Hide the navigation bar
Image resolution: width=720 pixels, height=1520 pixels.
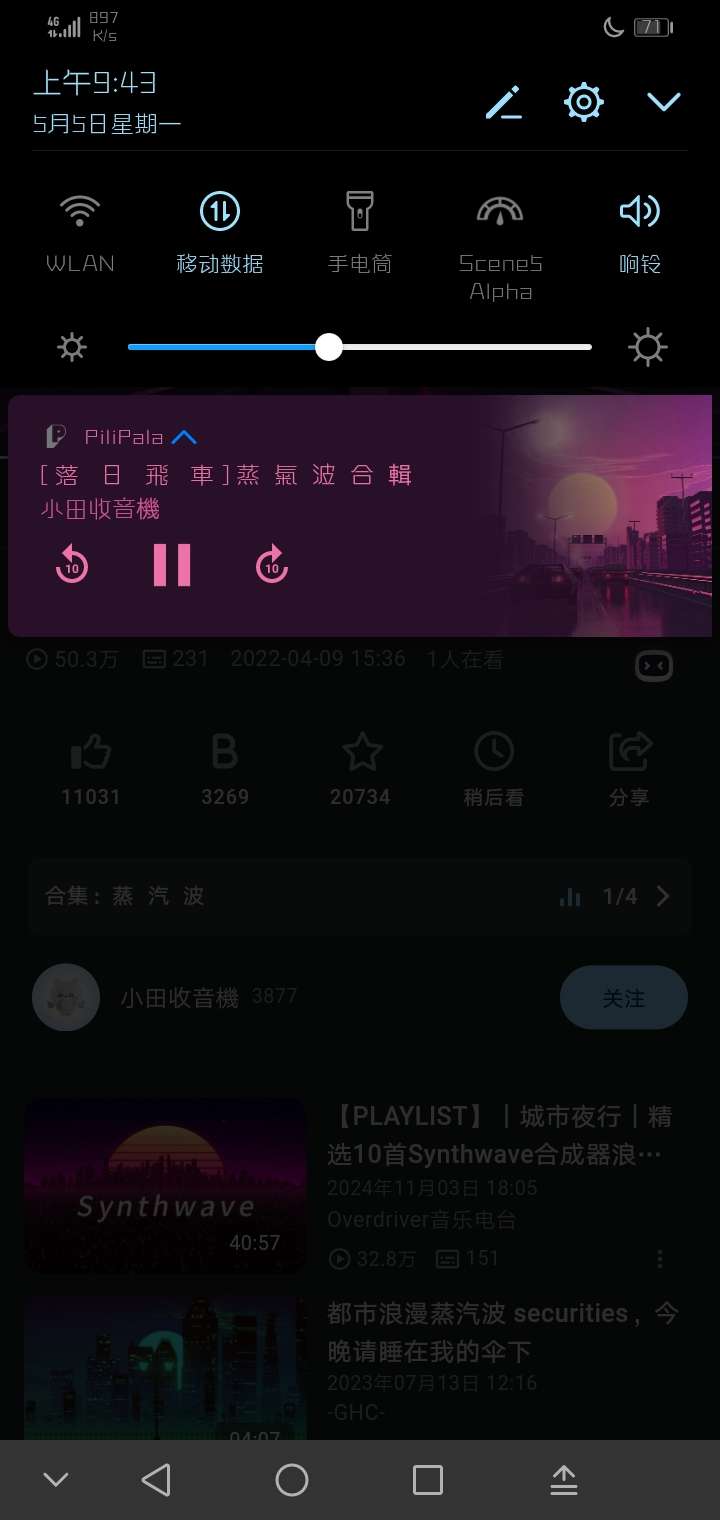tap(56, 1480)
